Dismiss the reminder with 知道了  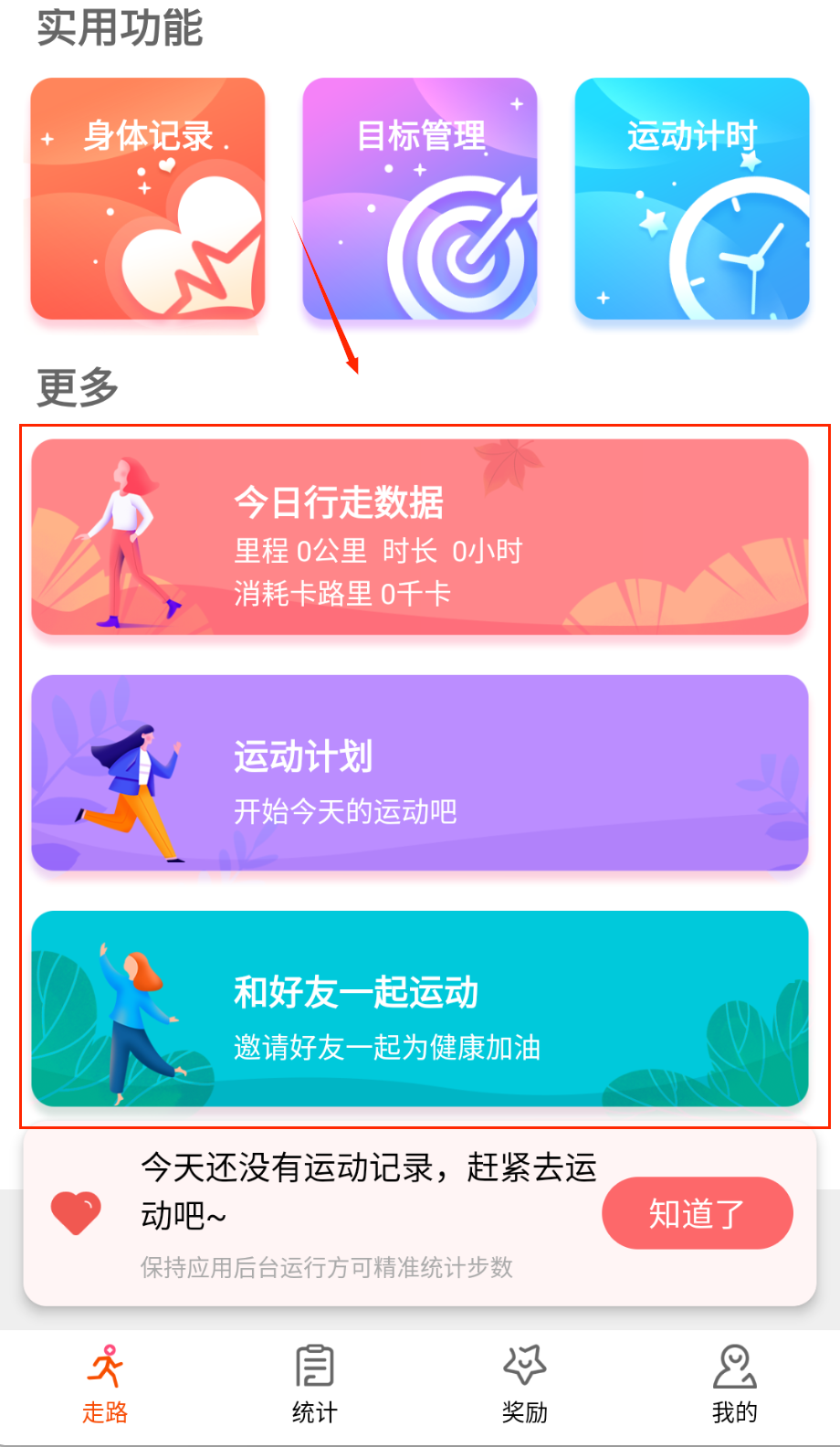pos(697,1213)
